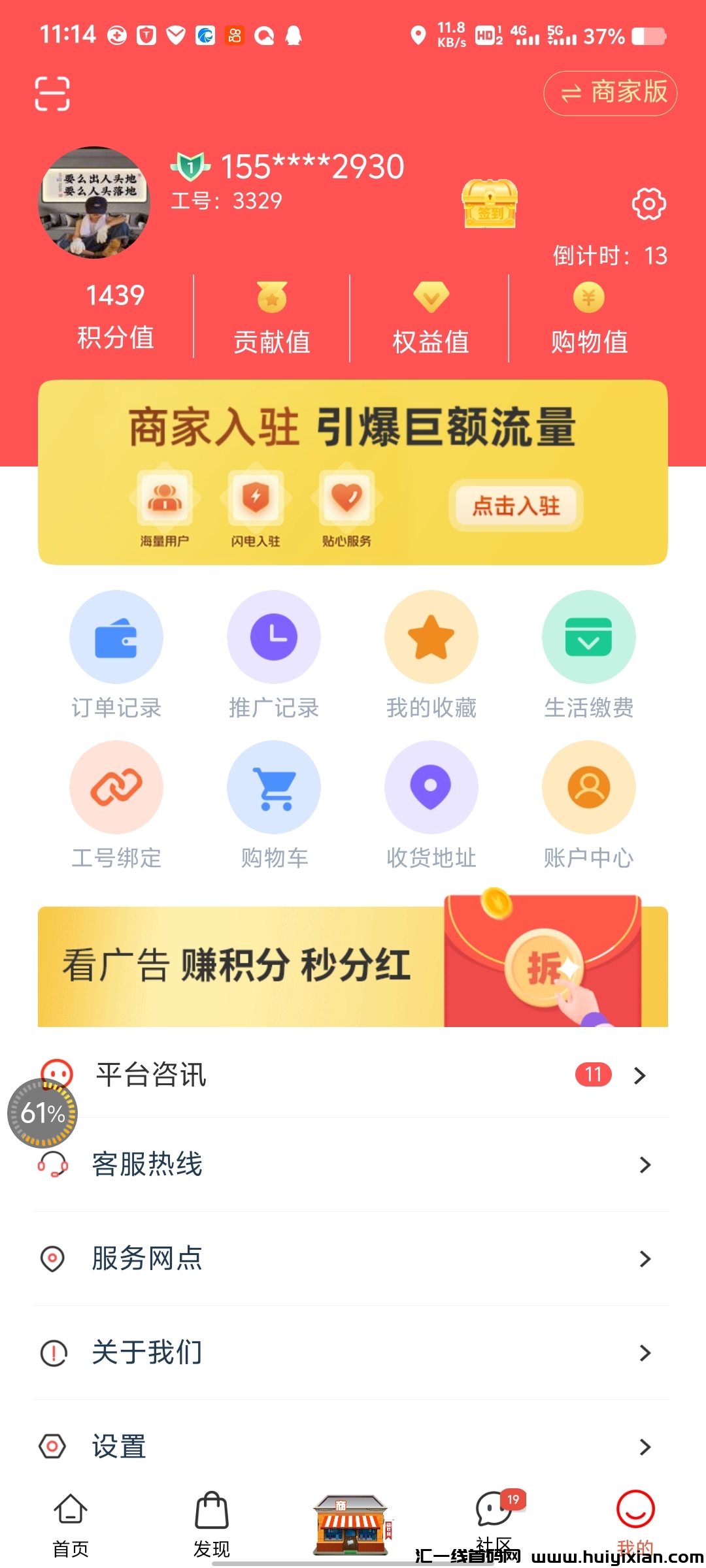This screenshot has width=706, height=1568.
Task: Open 账户中心 account center icon
Action: click(588, 787)
